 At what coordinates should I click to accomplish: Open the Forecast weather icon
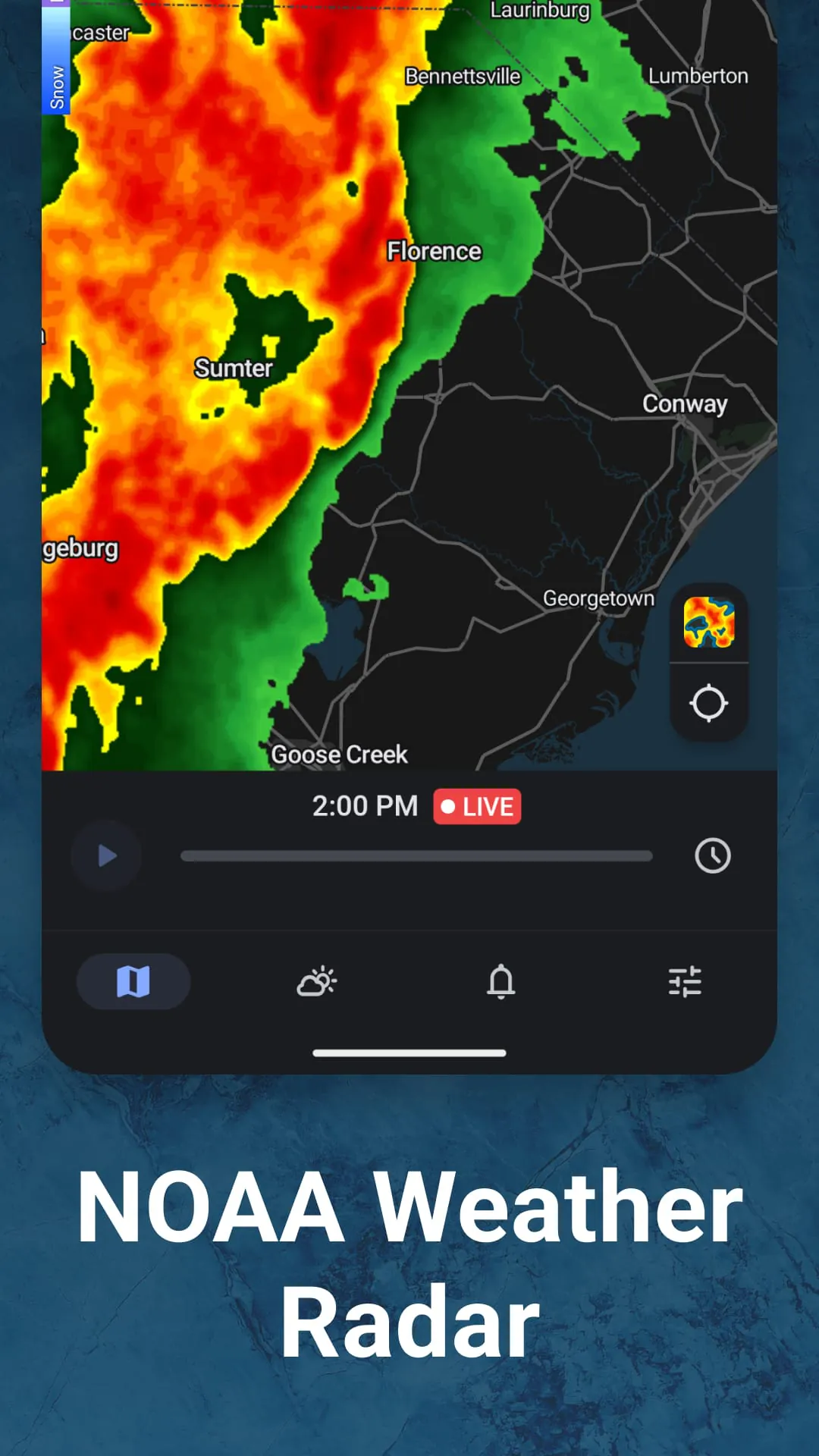[316, 982]
